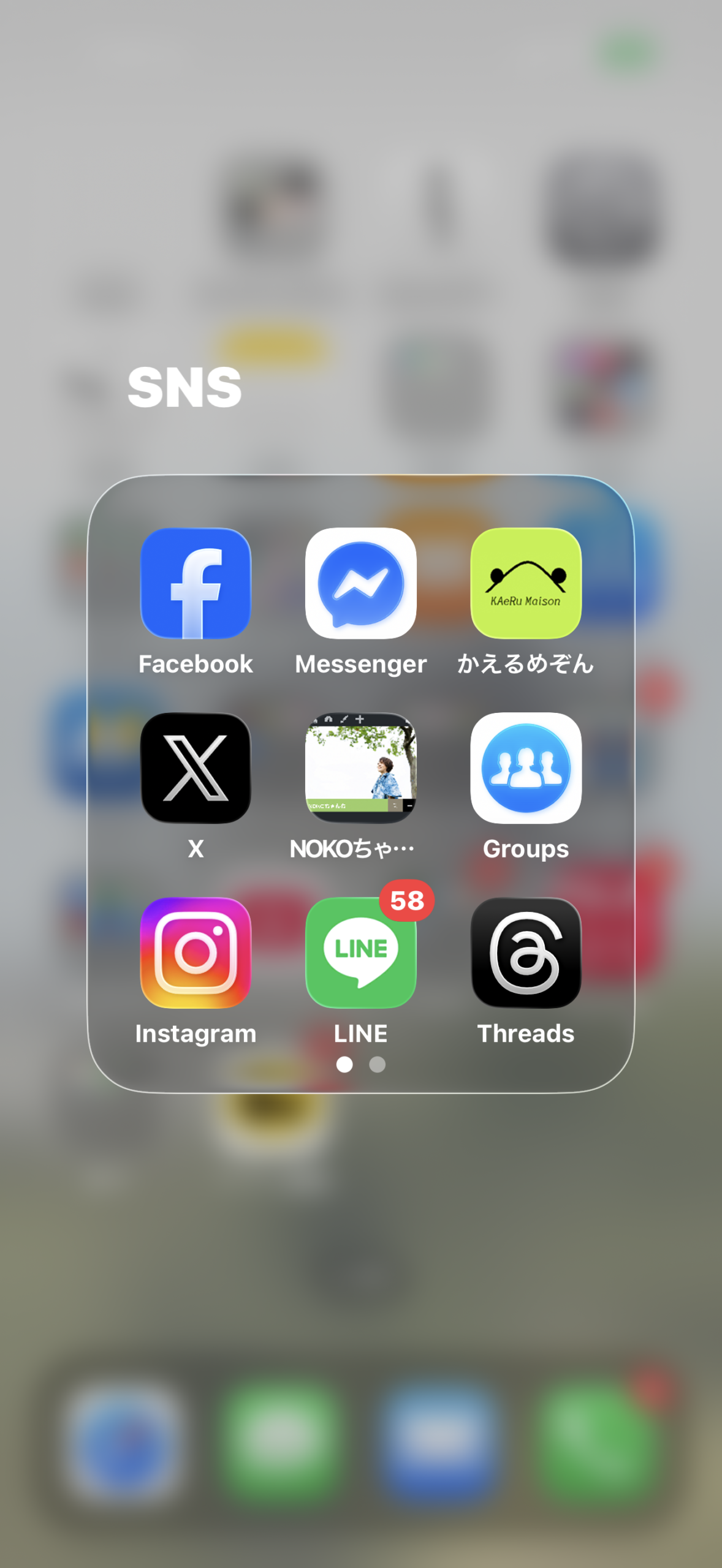The image size is (722, 1568).
Task: Open the X app
Action: (x=196, y=767)
